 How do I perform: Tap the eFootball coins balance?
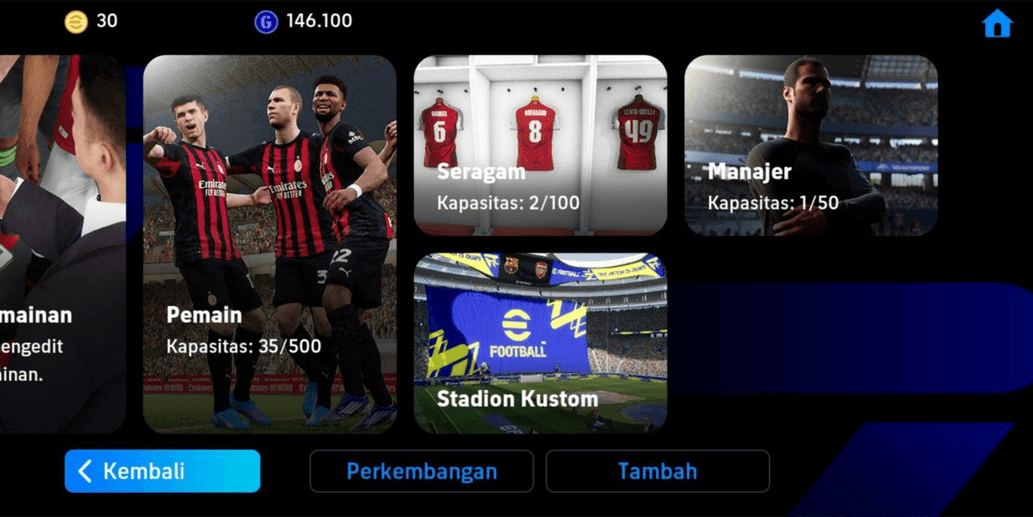tap(91, 21)
